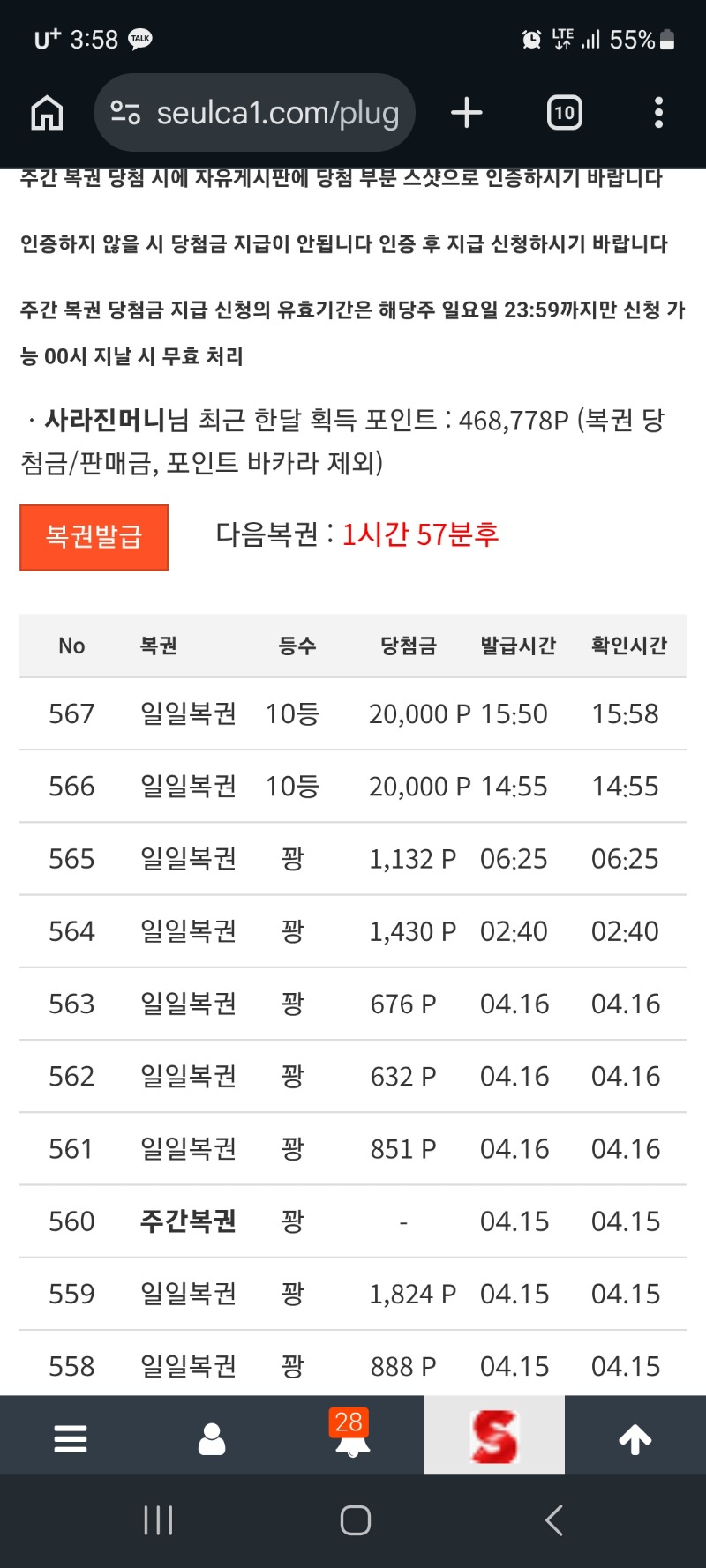Image resolution: width=706 pixels, height=1568 pixels.
Task: Go to the browser home page
Action: pyautogui.click(x=47, y=113)
